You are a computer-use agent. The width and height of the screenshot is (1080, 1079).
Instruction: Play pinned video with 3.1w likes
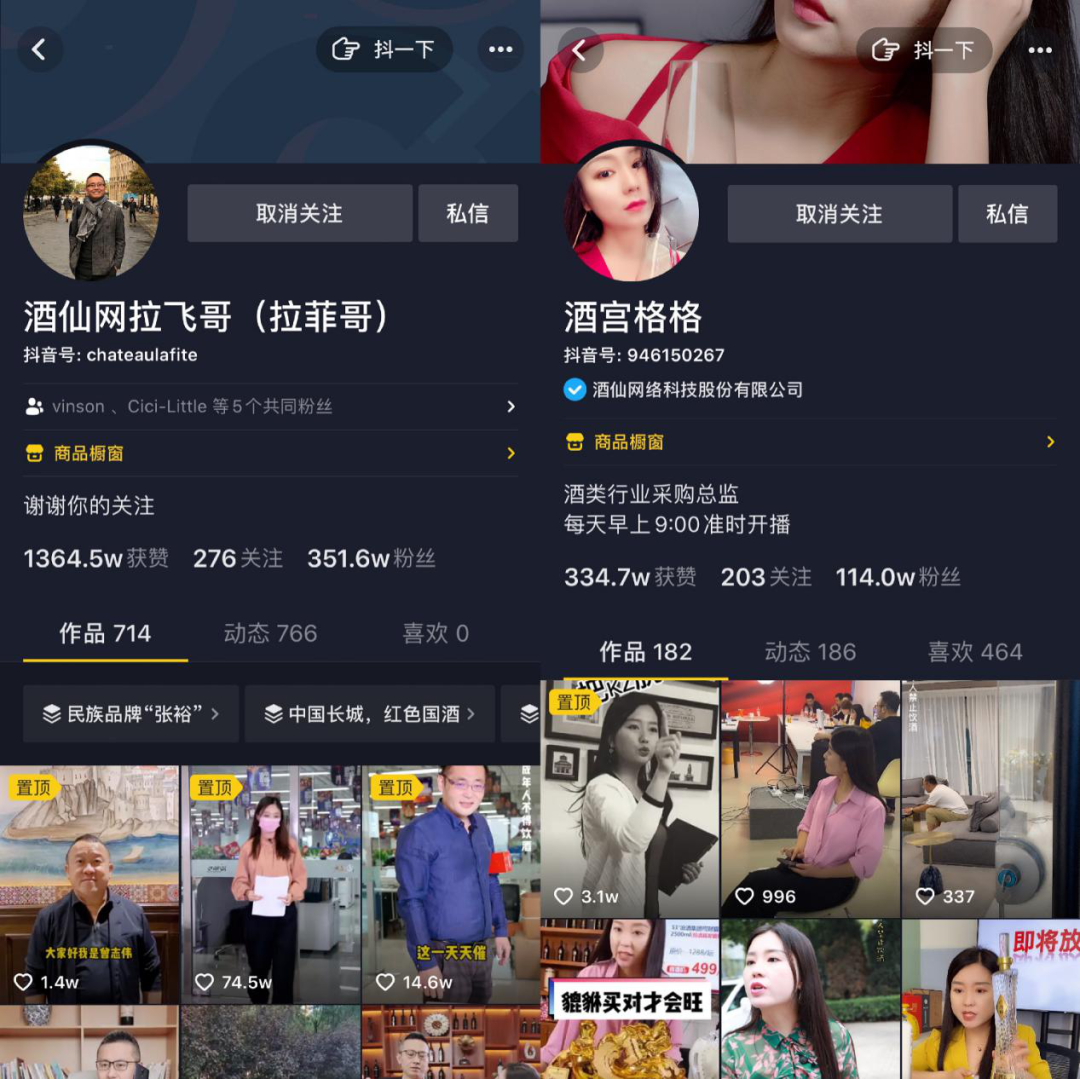coord(630,800)
